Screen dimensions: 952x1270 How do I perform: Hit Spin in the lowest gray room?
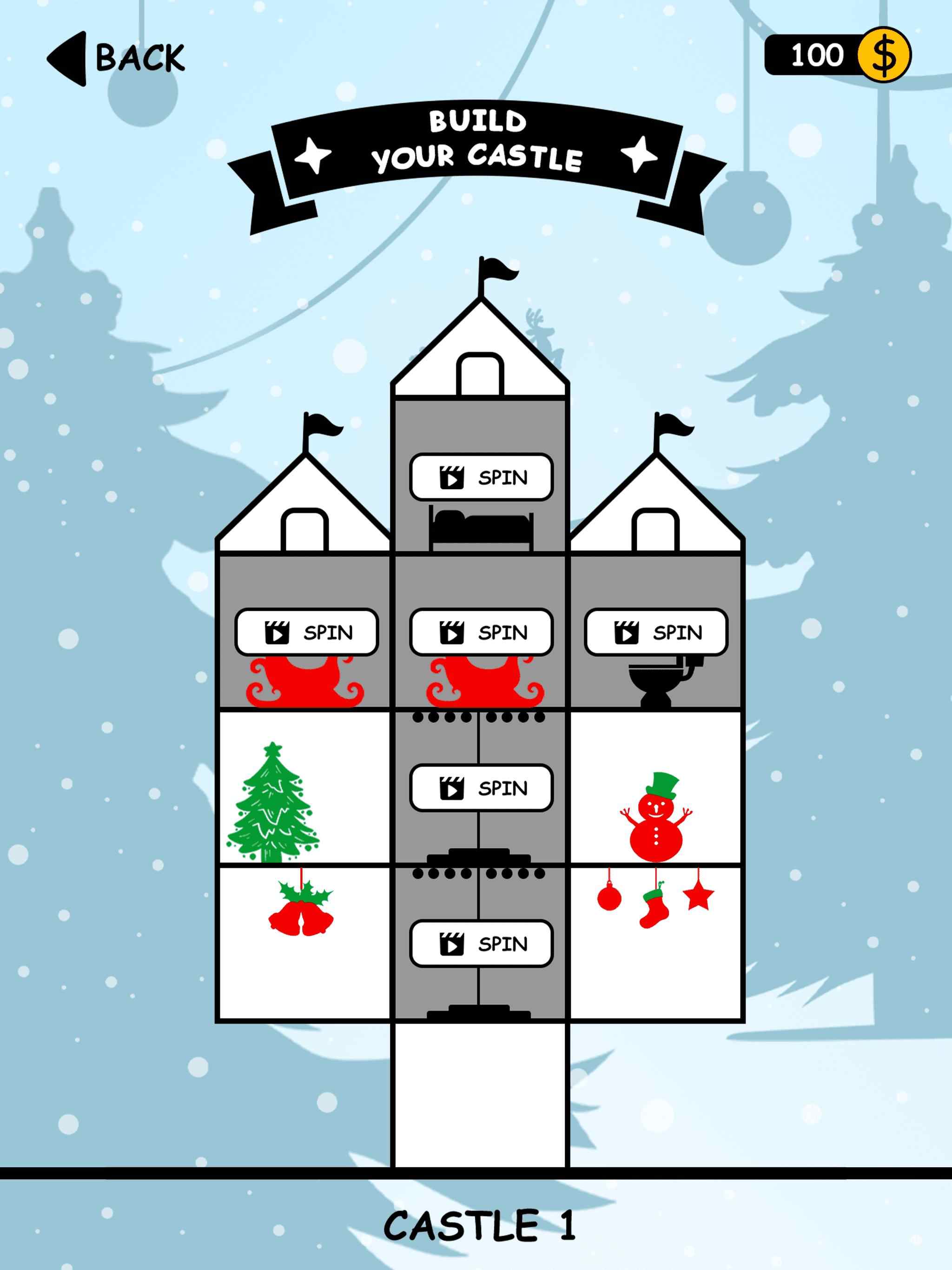click(x=481, y=943)
